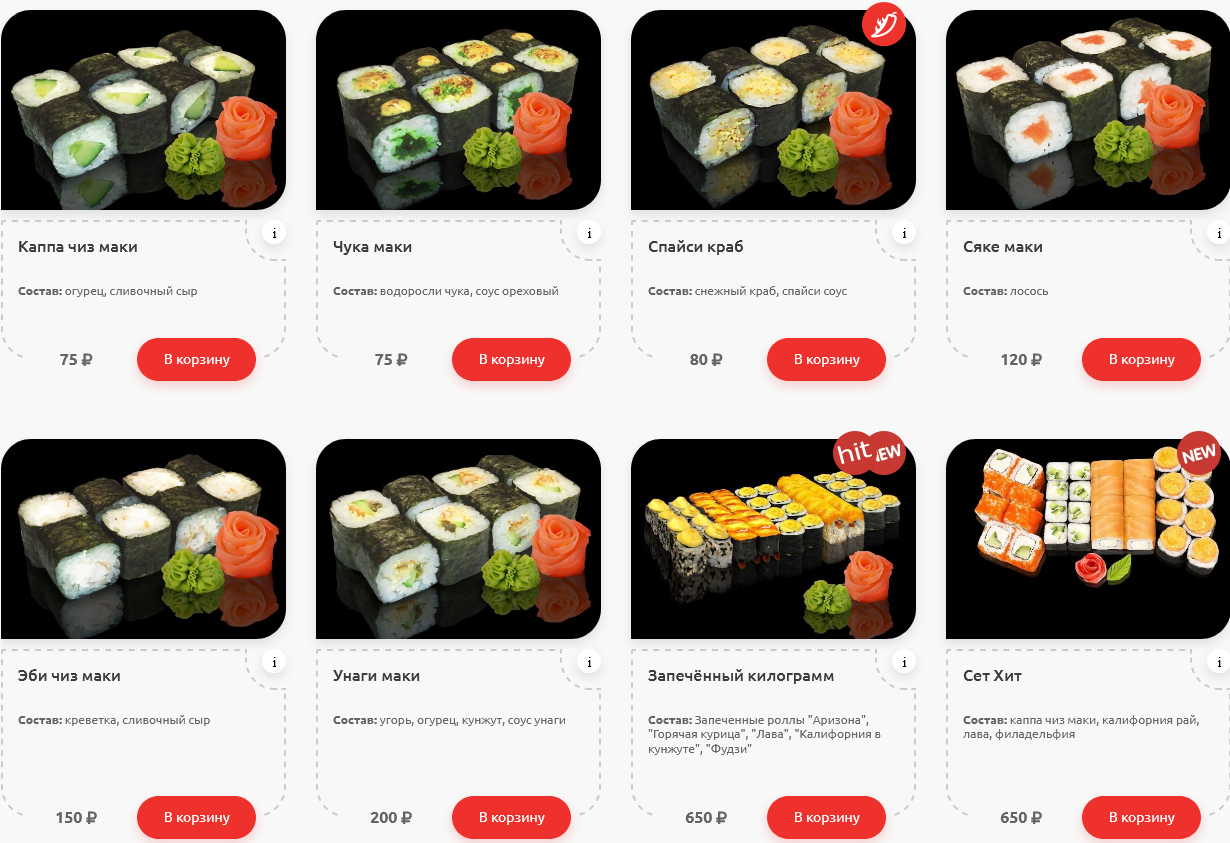Add Спайси краб to cart
This screenshot has height=843, width=1230.
(x=826, y=360)
